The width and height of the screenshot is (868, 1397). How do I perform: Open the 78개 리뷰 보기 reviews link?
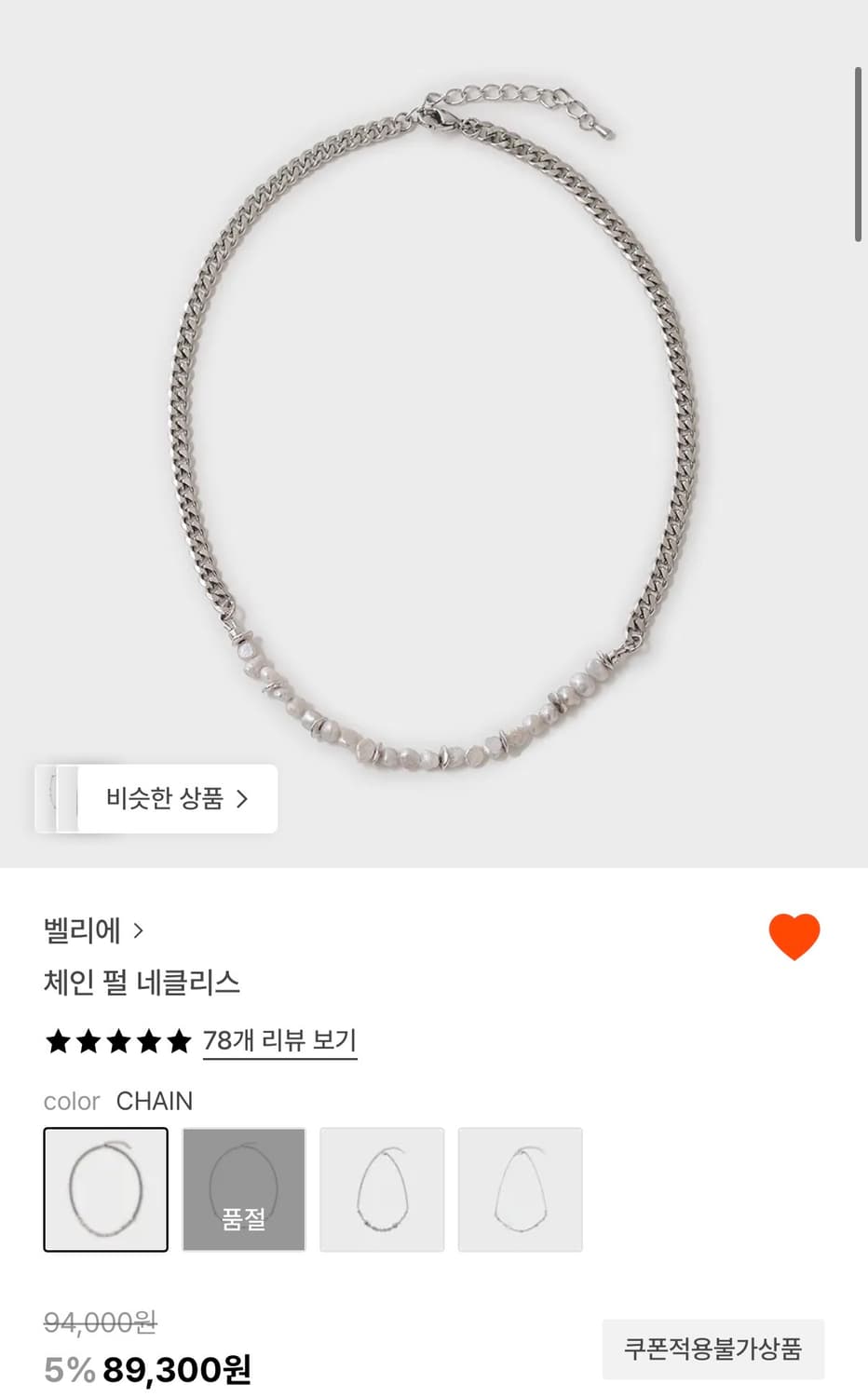279,1041
